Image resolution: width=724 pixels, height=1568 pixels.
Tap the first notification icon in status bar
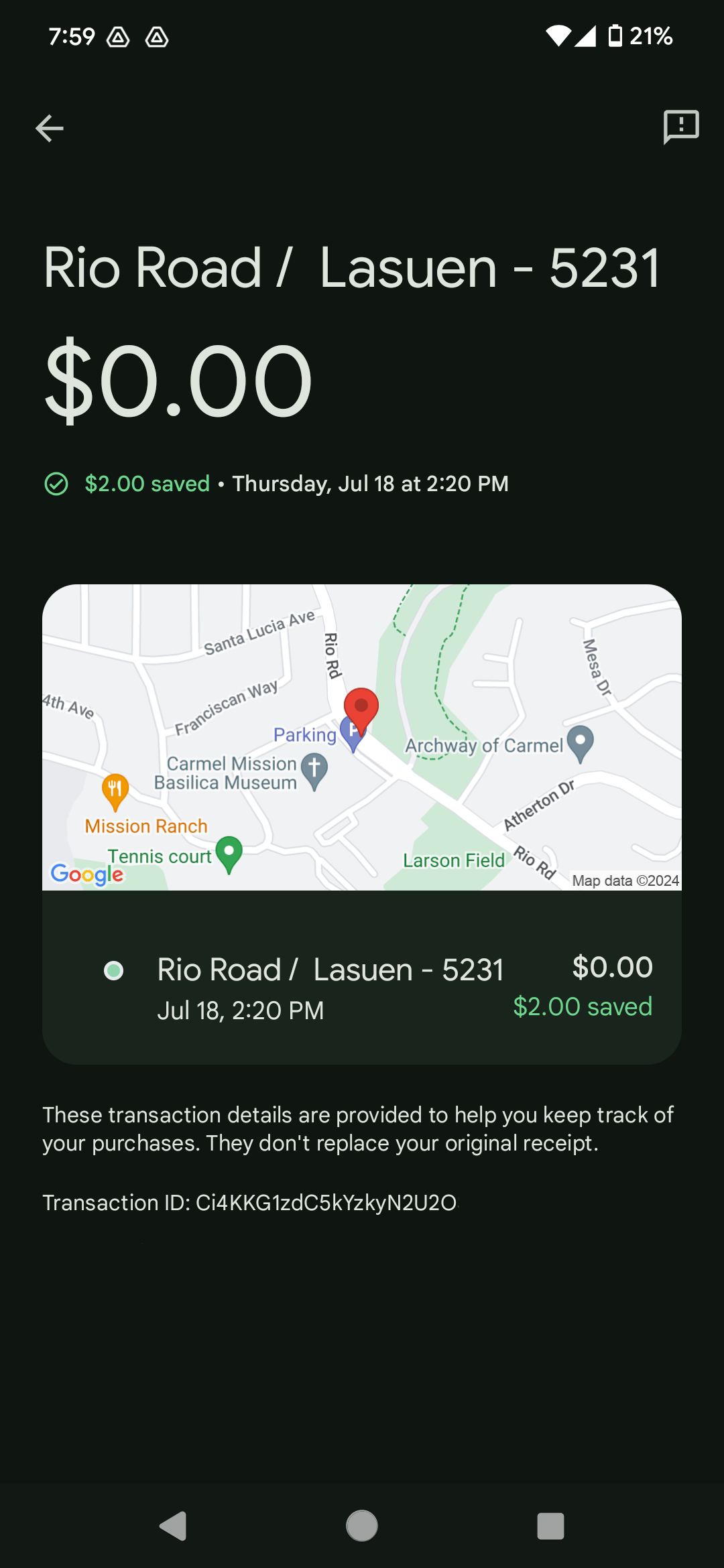(x=118, y=38)
